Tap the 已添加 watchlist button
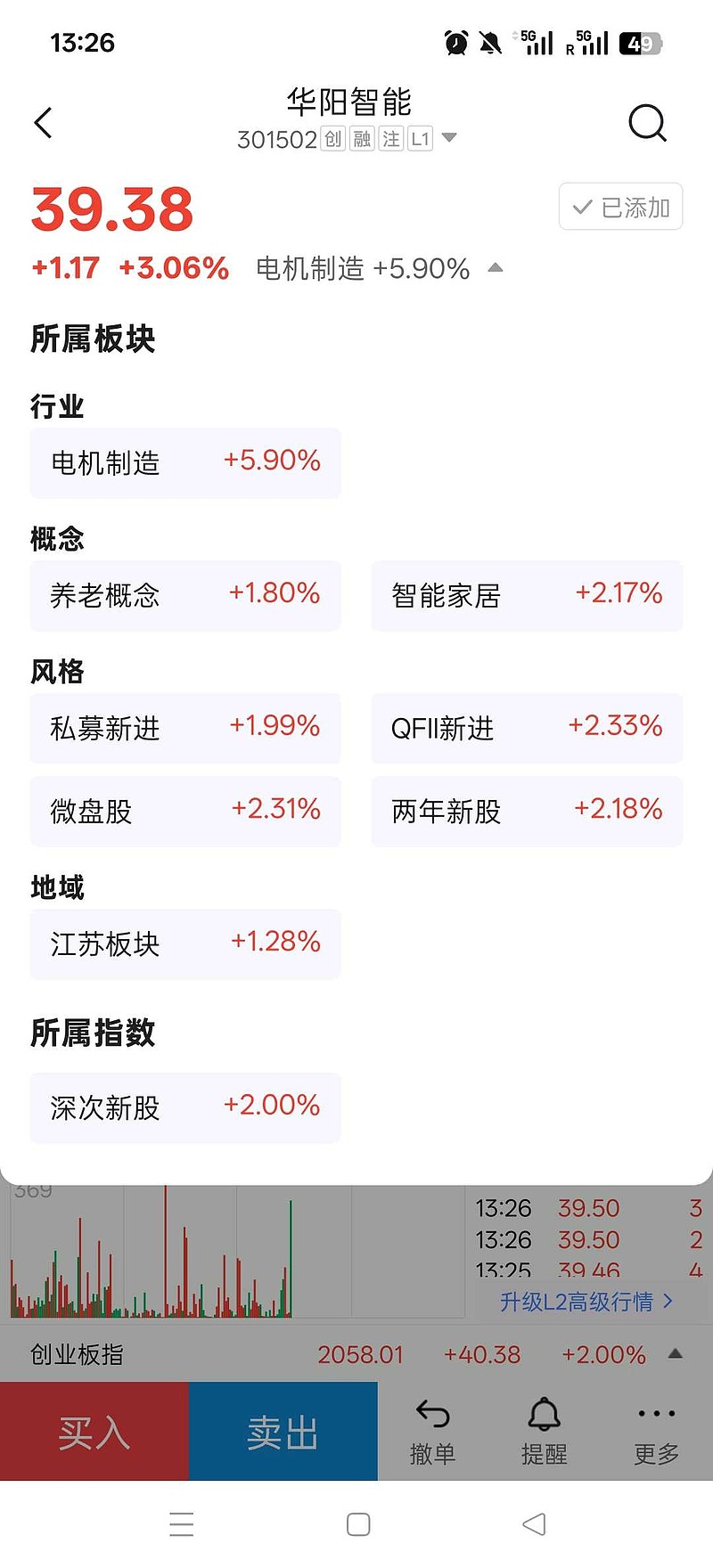Image resolution: width=713 pixels, height=1568 pixels. 620,207
